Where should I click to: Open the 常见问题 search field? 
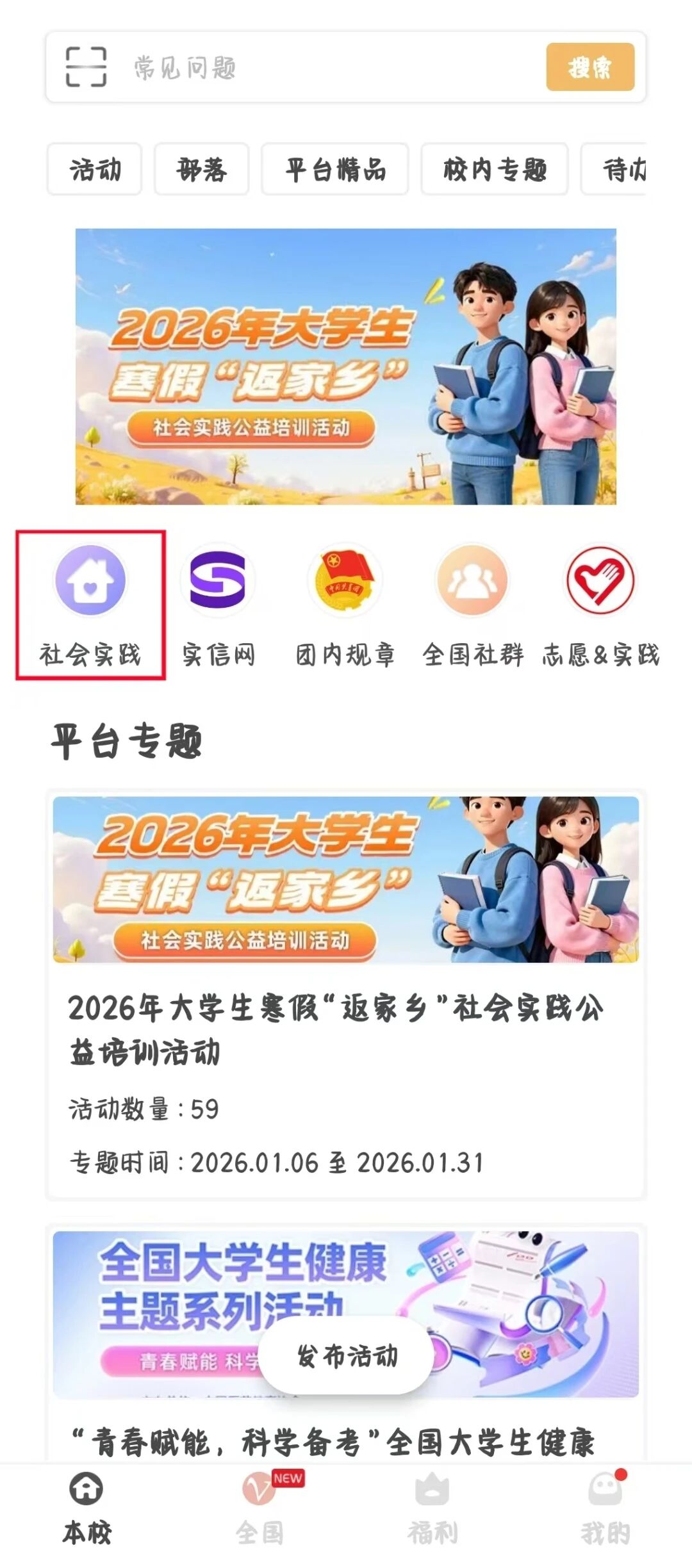(x=320, y=67)
